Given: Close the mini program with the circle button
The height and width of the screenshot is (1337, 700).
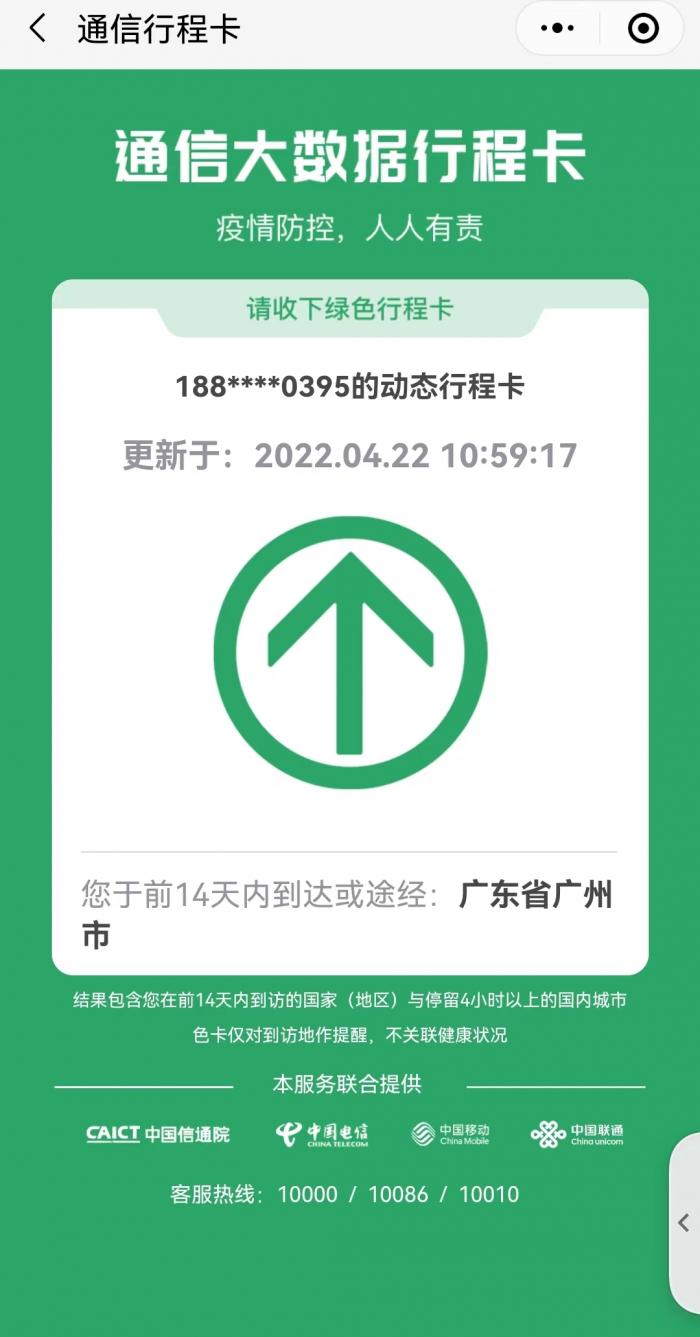Looking at the screenshot, I should pyautogui.click(x=643, y=29).
